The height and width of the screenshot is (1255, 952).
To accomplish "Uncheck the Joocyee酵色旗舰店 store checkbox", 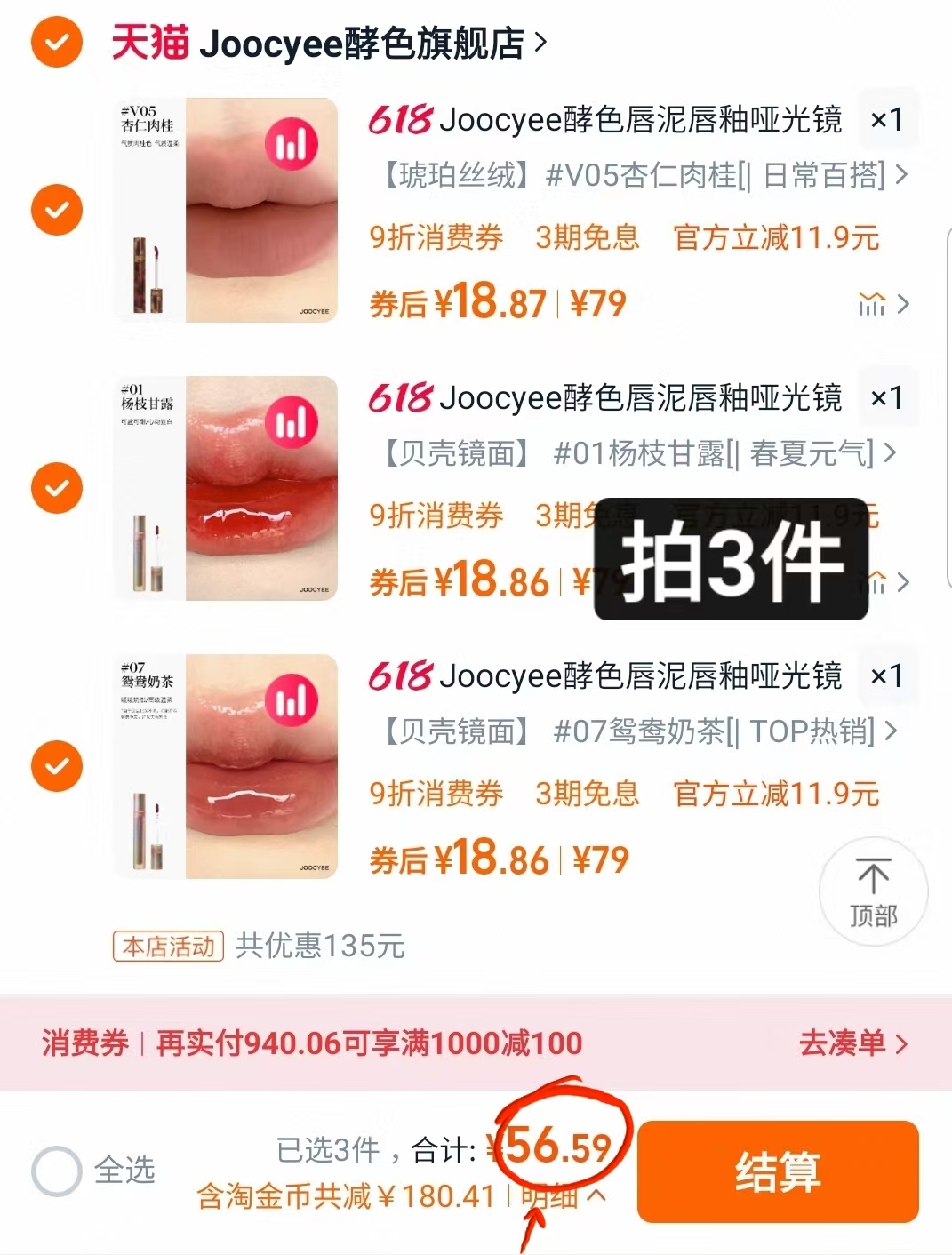I will pyautogui.click(x=57, y=42).
